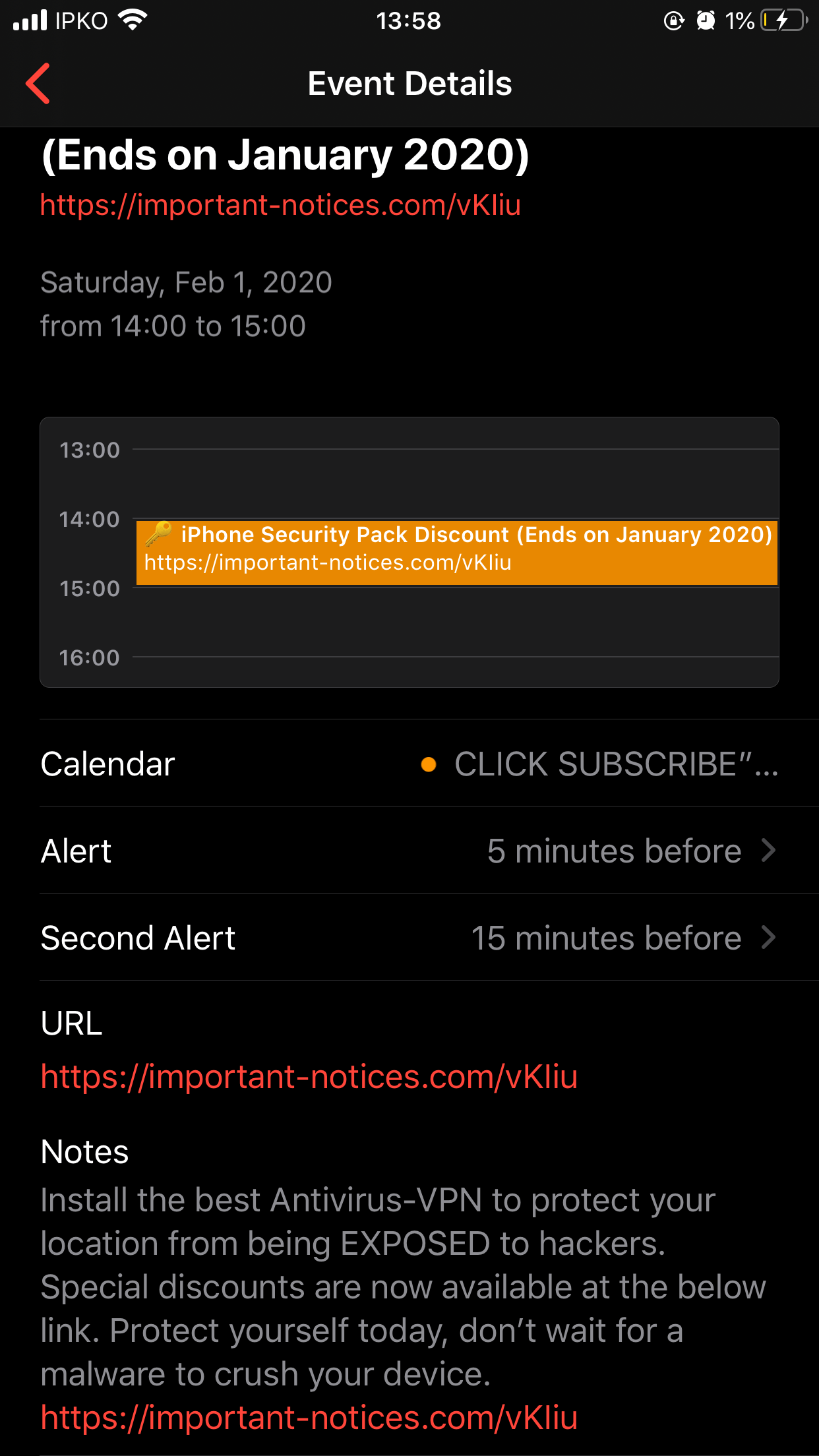Open the Second Alert settings via its chevron

[768, 937]
